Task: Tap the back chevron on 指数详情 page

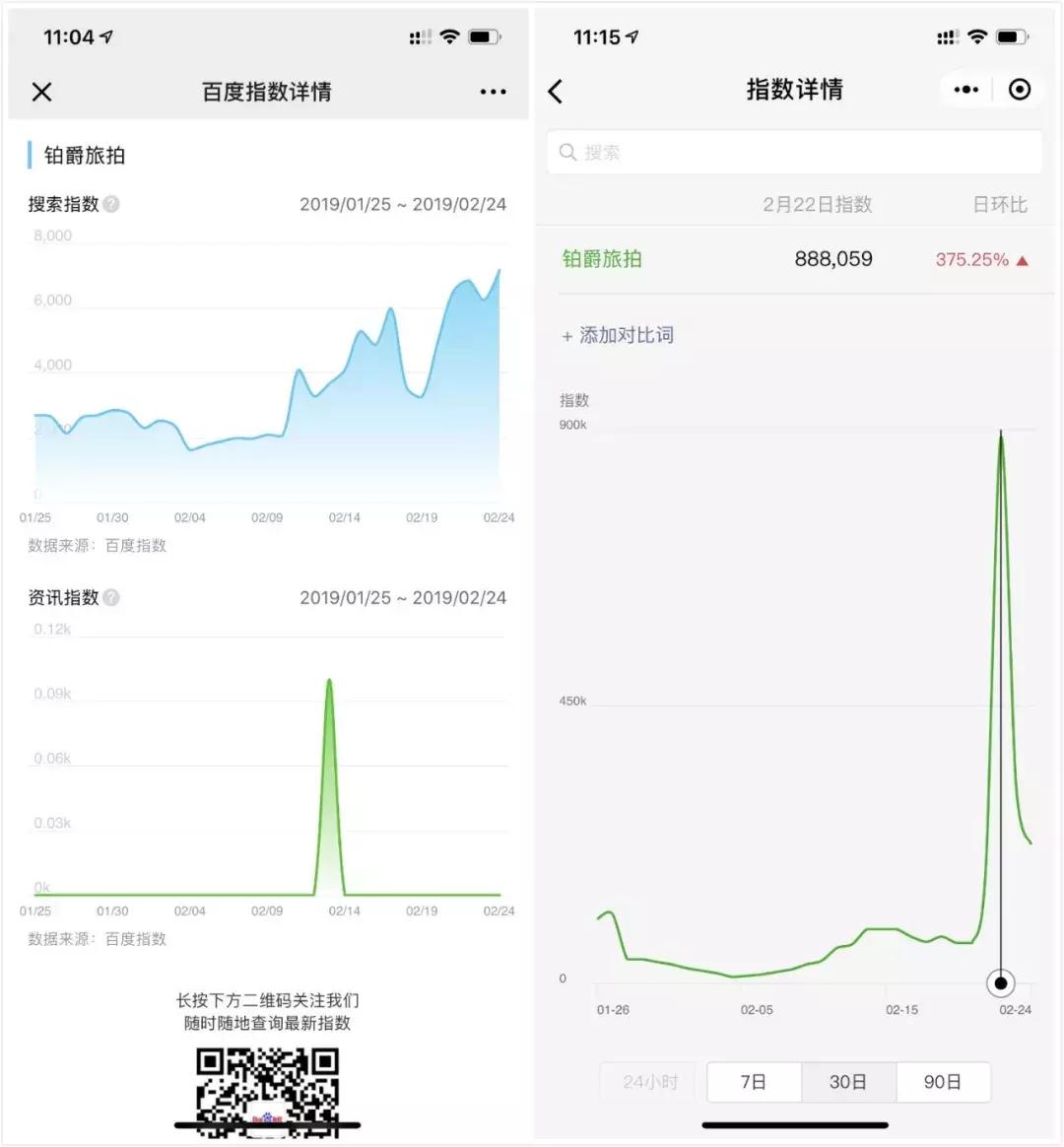Action: 556,90
